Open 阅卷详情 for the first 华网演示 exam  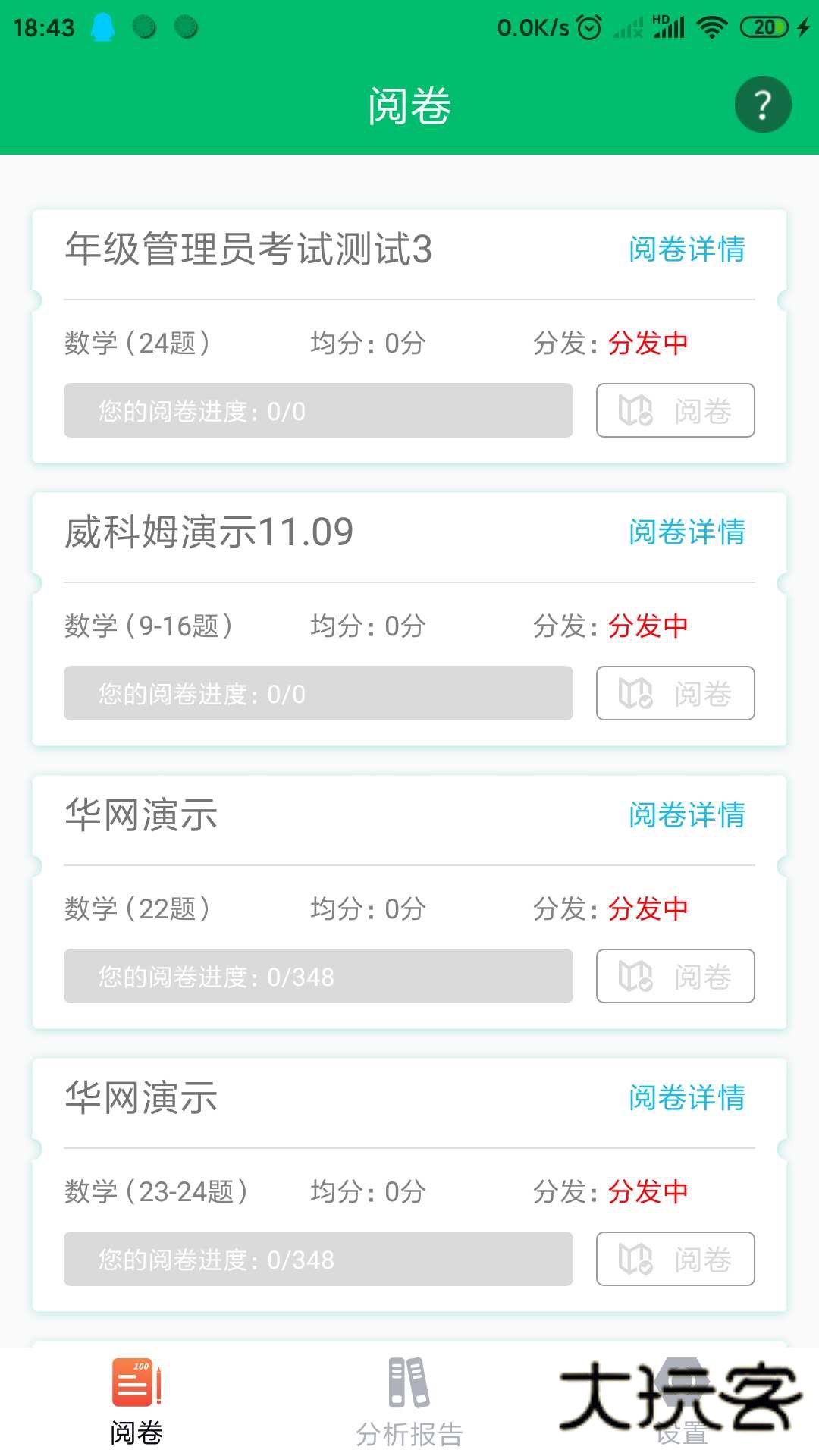point(686,816)
